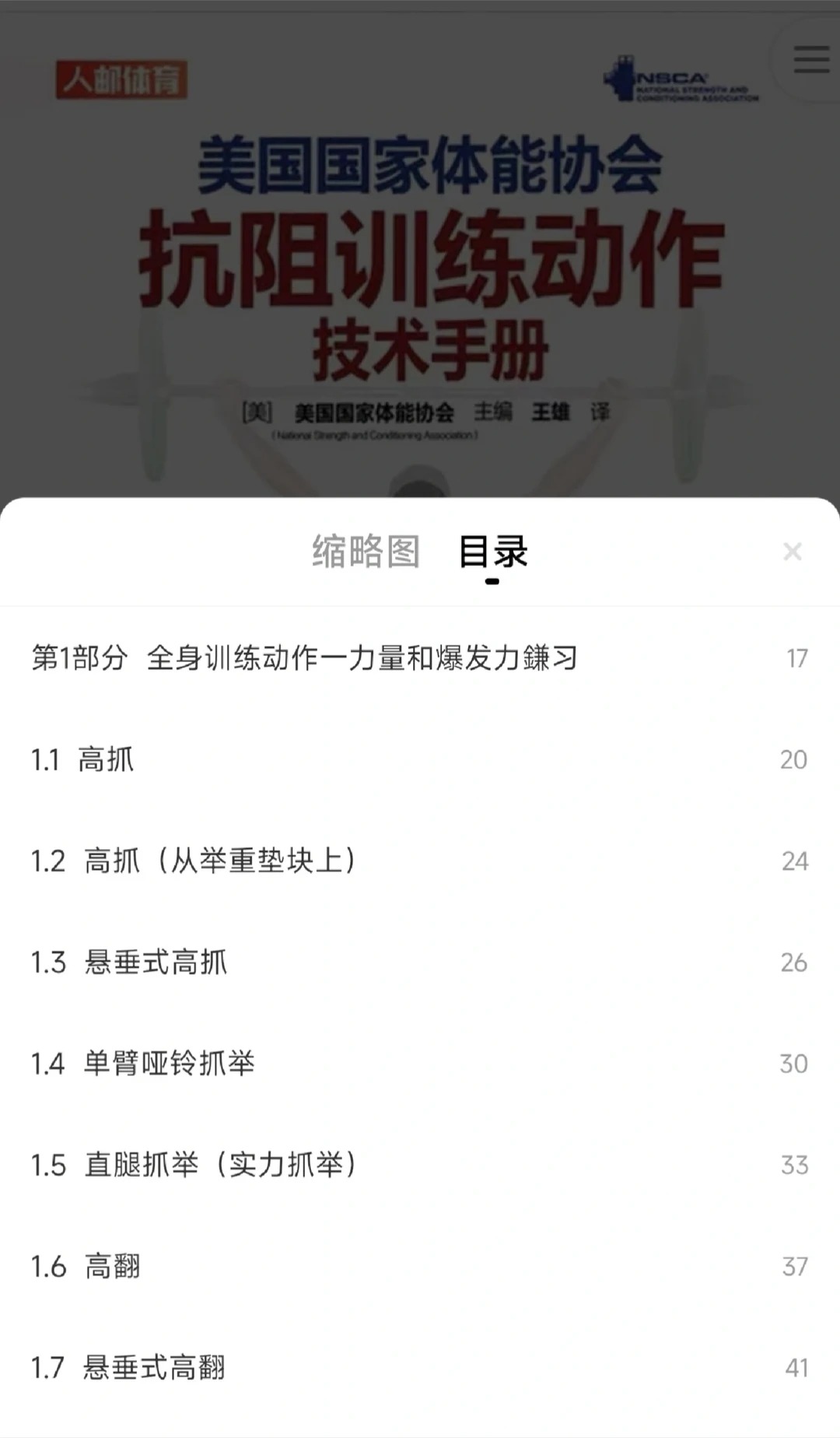Open section 1.3 悬垂式高抓
This screenshot has width=840, height=1438.
coord(129,963)
